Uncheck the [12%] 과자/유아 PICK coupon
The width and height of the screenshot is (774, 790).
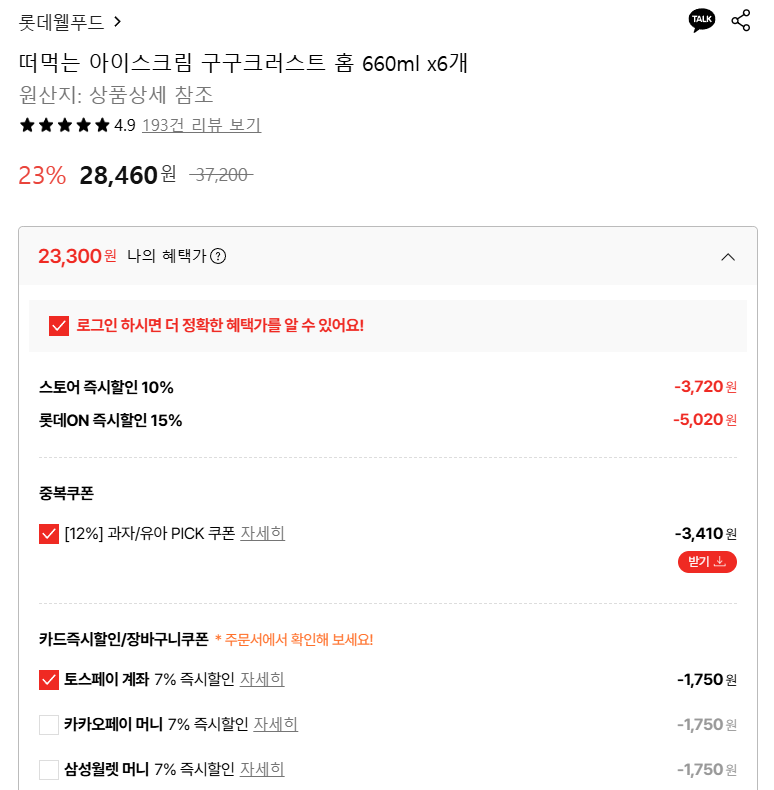[x=49, y=533]
